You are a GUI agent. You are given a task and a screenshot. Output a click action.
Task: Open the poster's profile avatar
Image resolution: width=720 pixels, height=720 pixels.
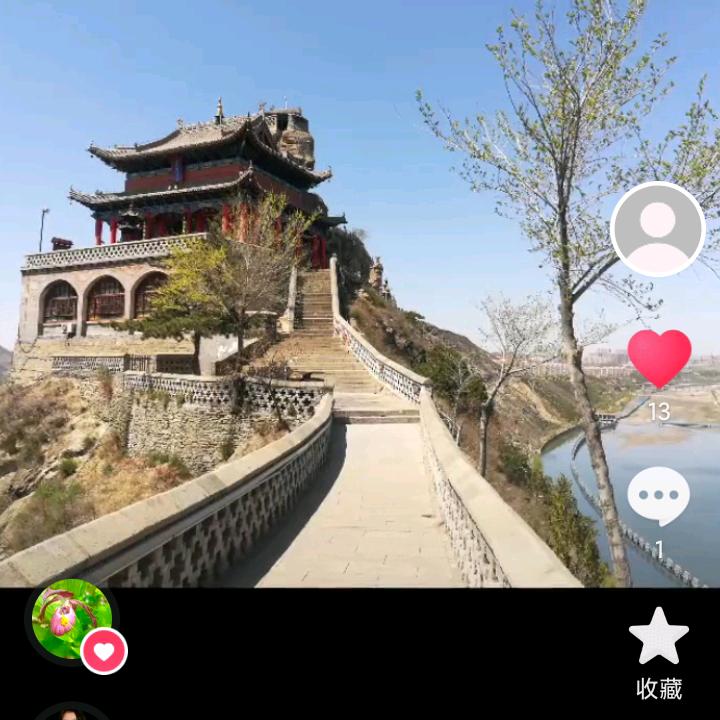657,229
